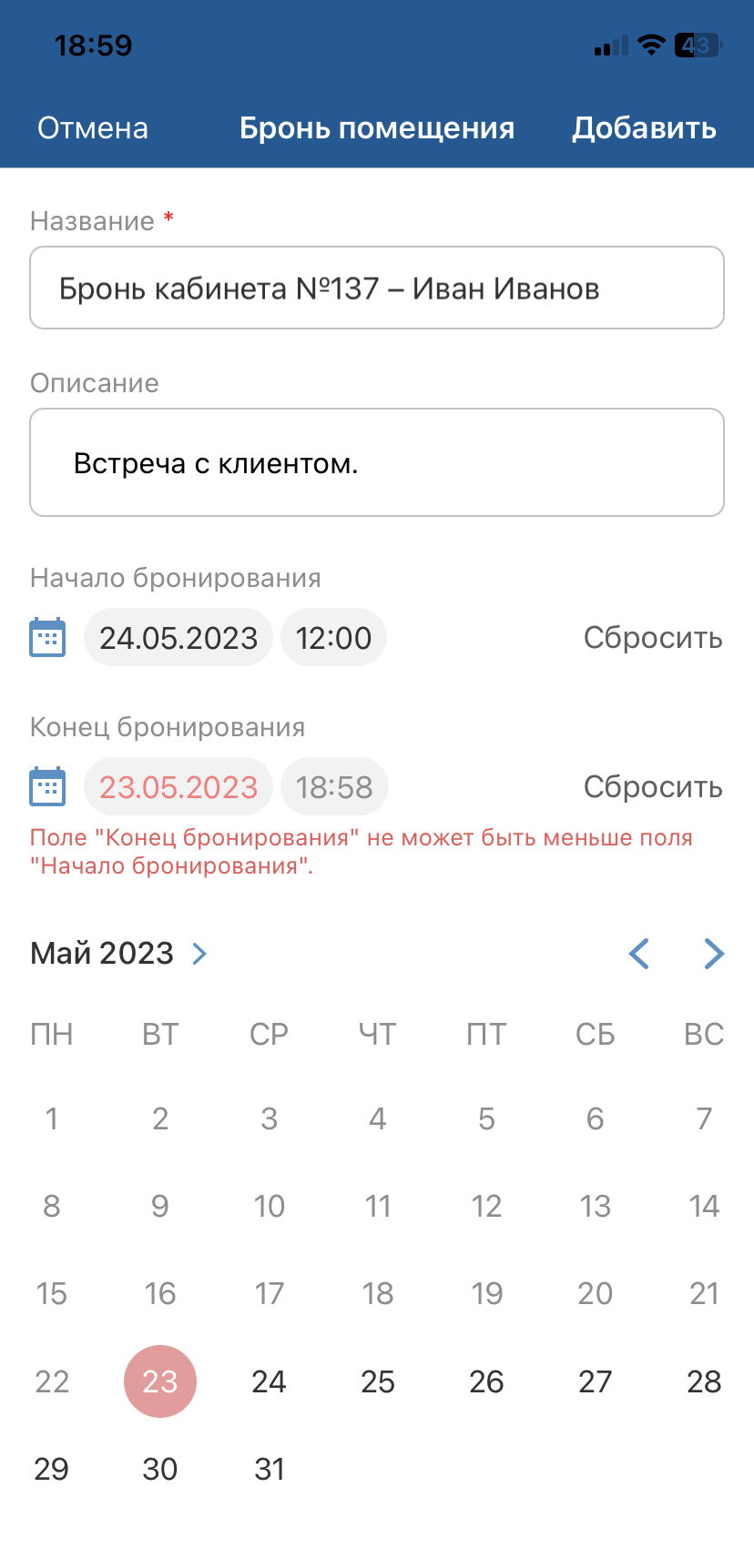Edit the Название text field
The width and height of the screenshot is (754, 1568).
(x=377, y=288)
